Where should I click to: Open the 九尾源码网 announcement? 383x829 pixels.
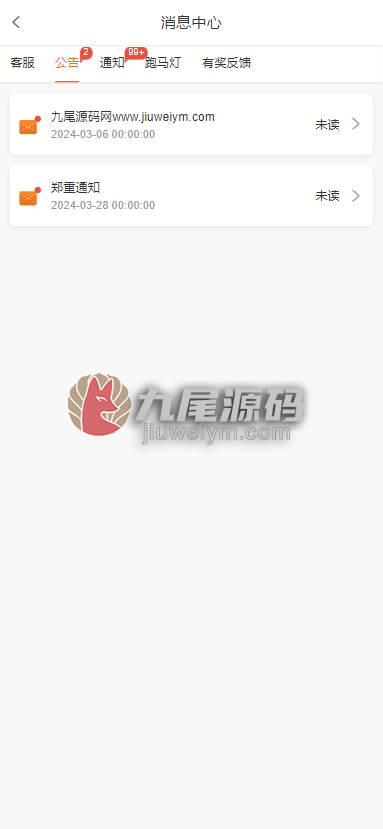tap(192, 124)
